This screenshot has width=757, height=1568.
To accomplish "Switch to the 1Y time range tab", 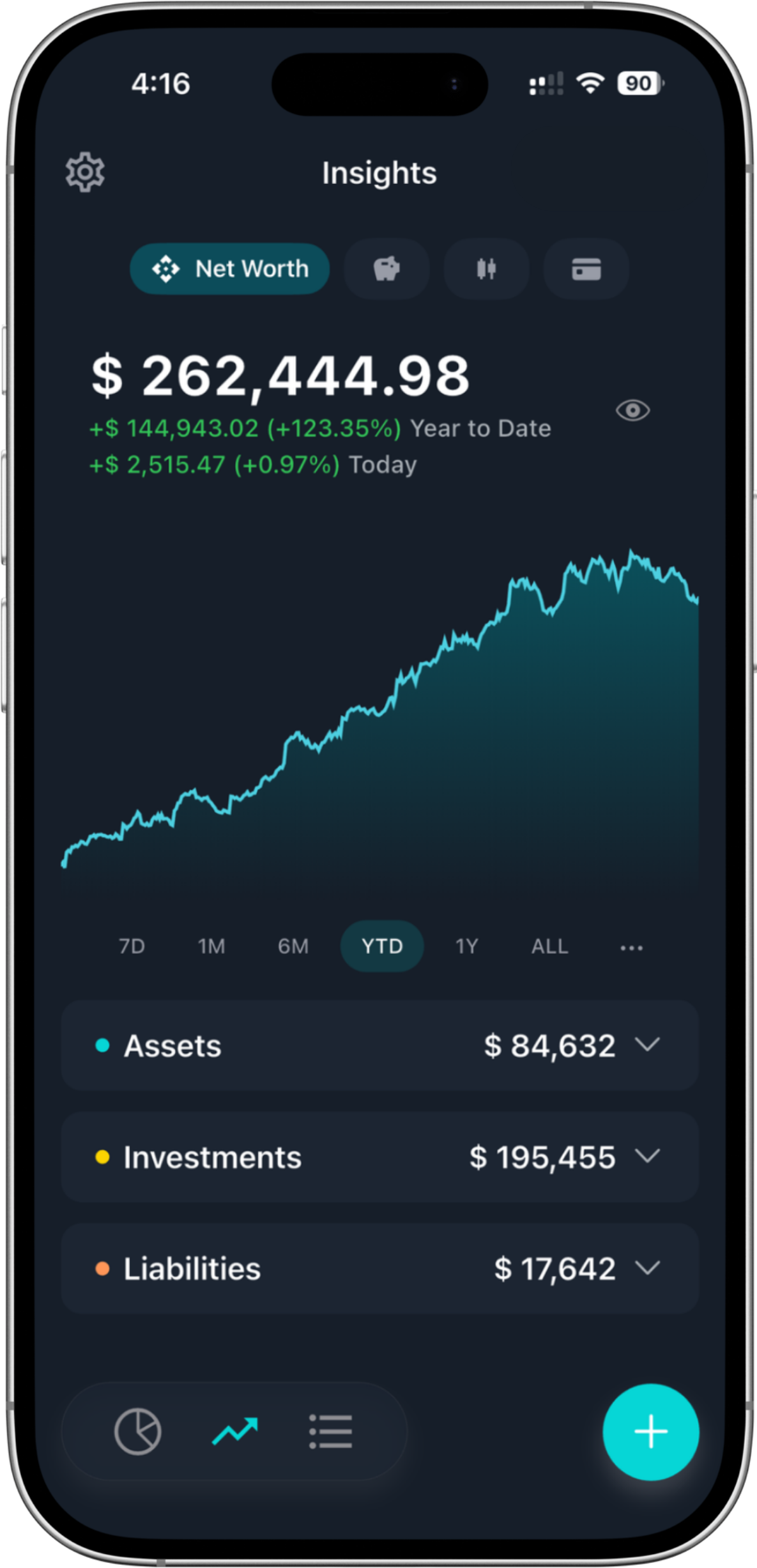I will tap(466, 946).
